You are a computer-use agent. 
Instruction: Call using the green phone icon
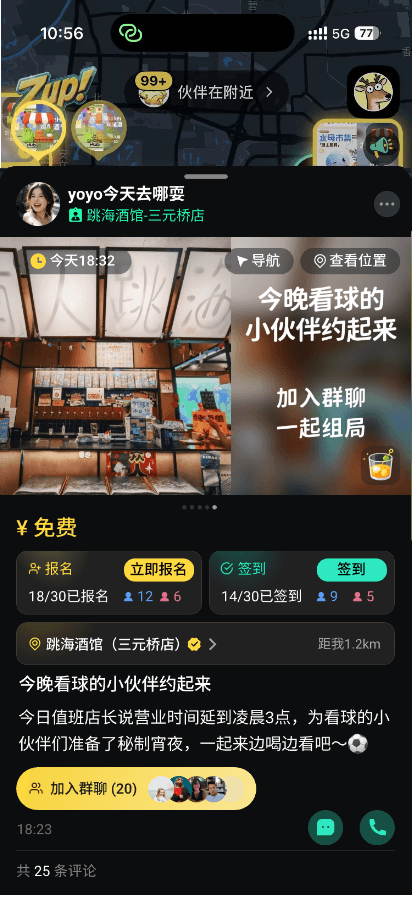pos(377,828)
